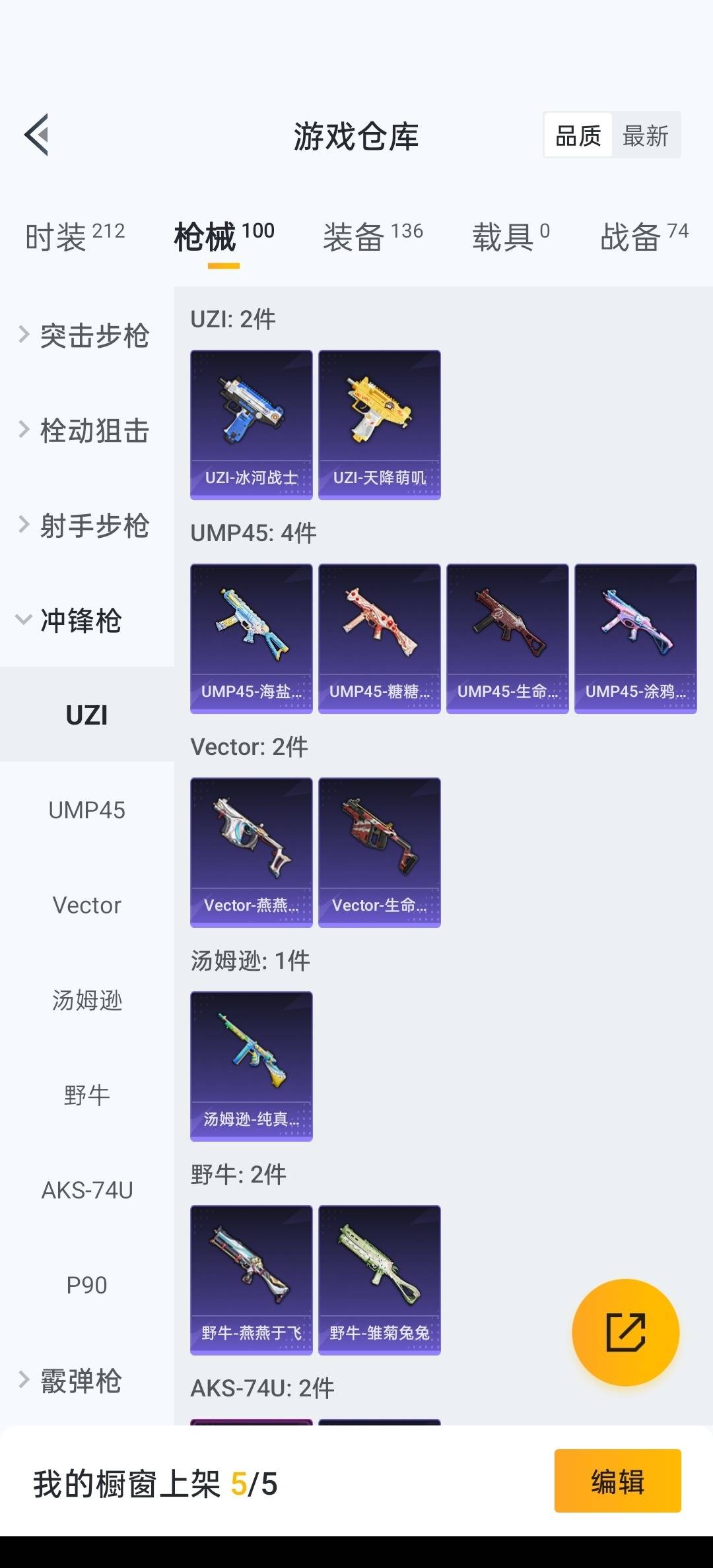Image resolution: width=713 pixels, height=1568 pixels.
Task: Switch to the 时装 tab
Action: [75, 236]
